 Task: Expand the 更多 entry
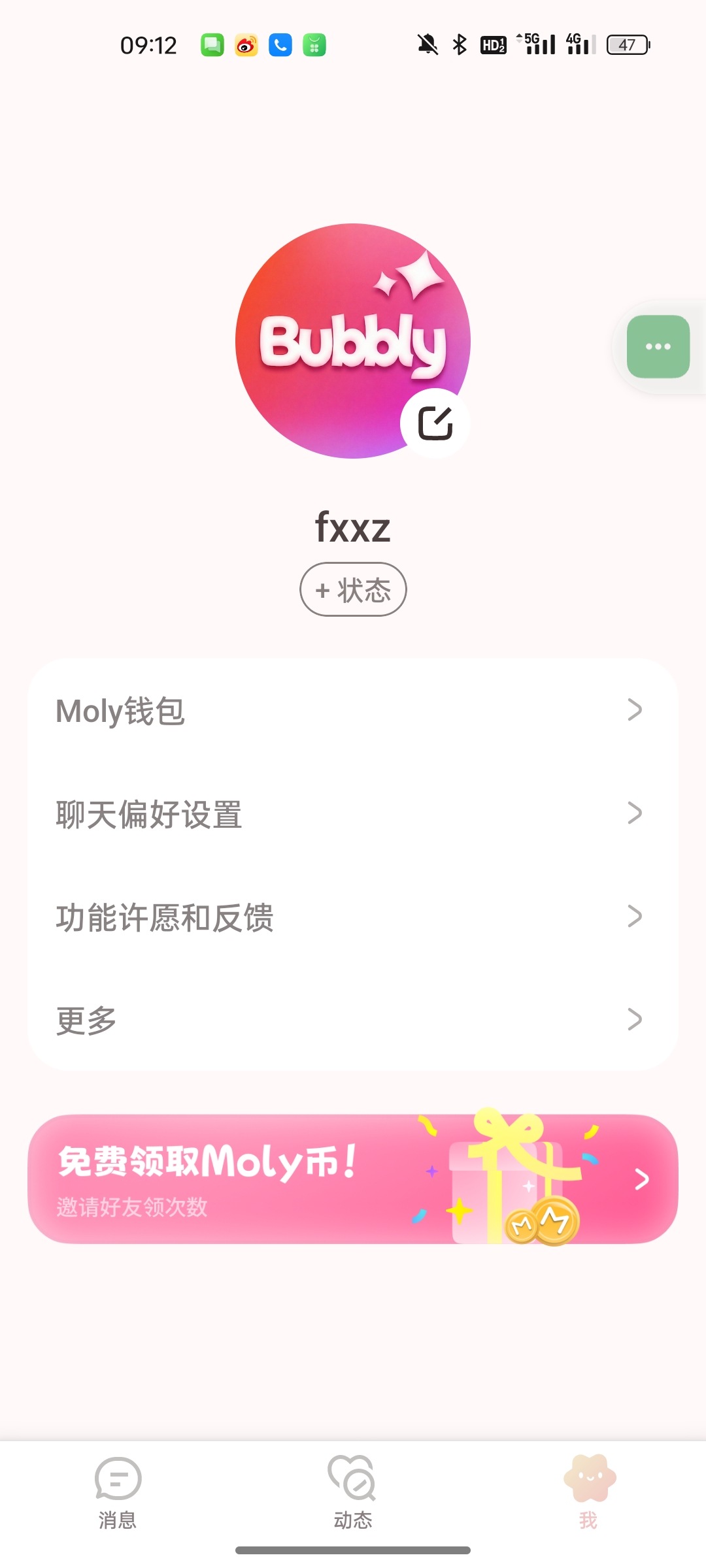(353, 1021)
